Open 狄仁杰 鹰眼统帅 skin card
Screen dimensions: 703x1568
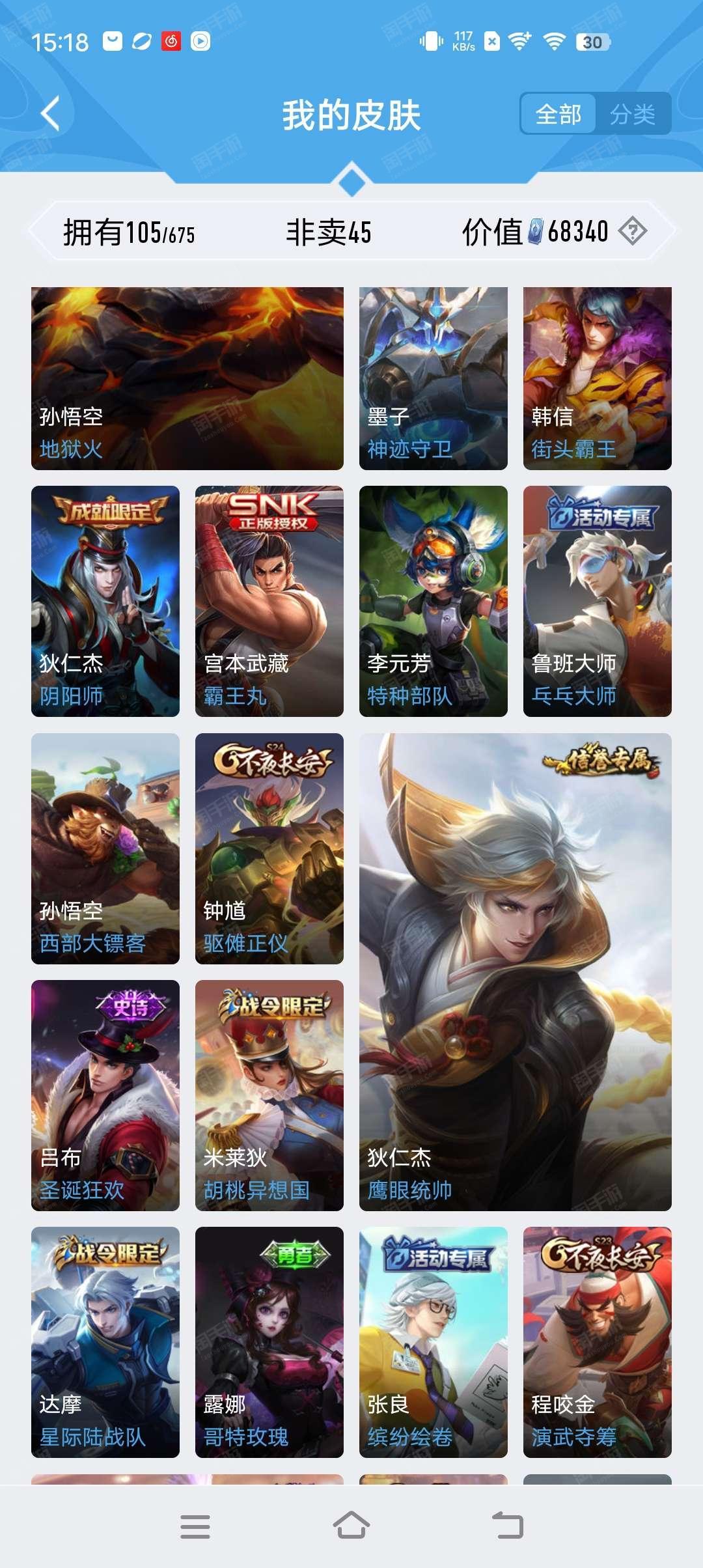click(x=516, y=972)
